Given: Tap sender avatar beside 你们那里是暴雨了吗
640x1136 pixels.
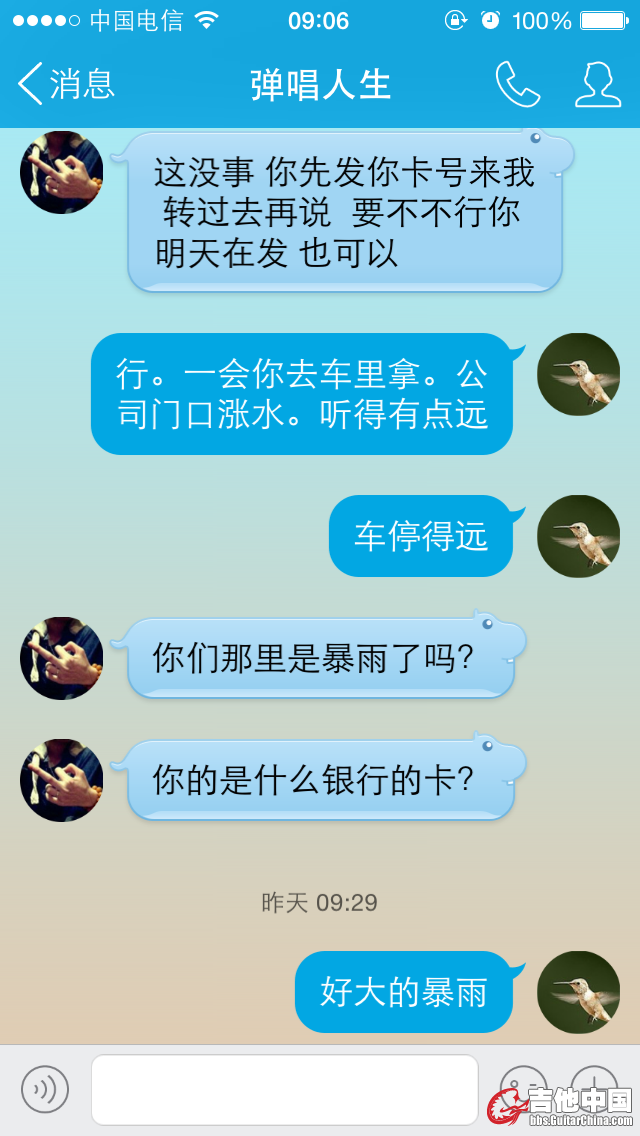Looking at the screenshot, I should tap(61, 658).
